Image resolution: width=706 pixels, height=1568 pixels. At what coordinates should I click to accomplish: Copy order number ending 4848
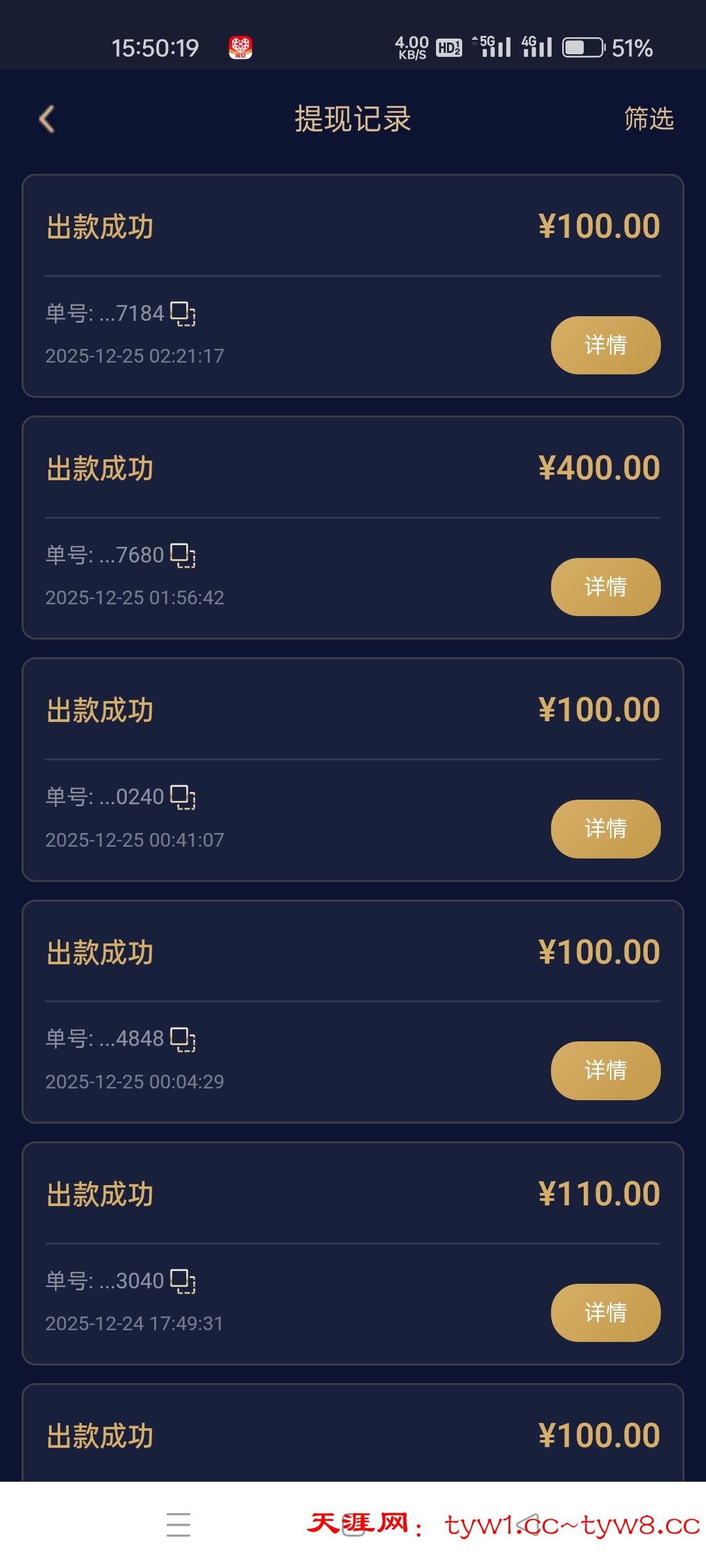click(183, 1039)
